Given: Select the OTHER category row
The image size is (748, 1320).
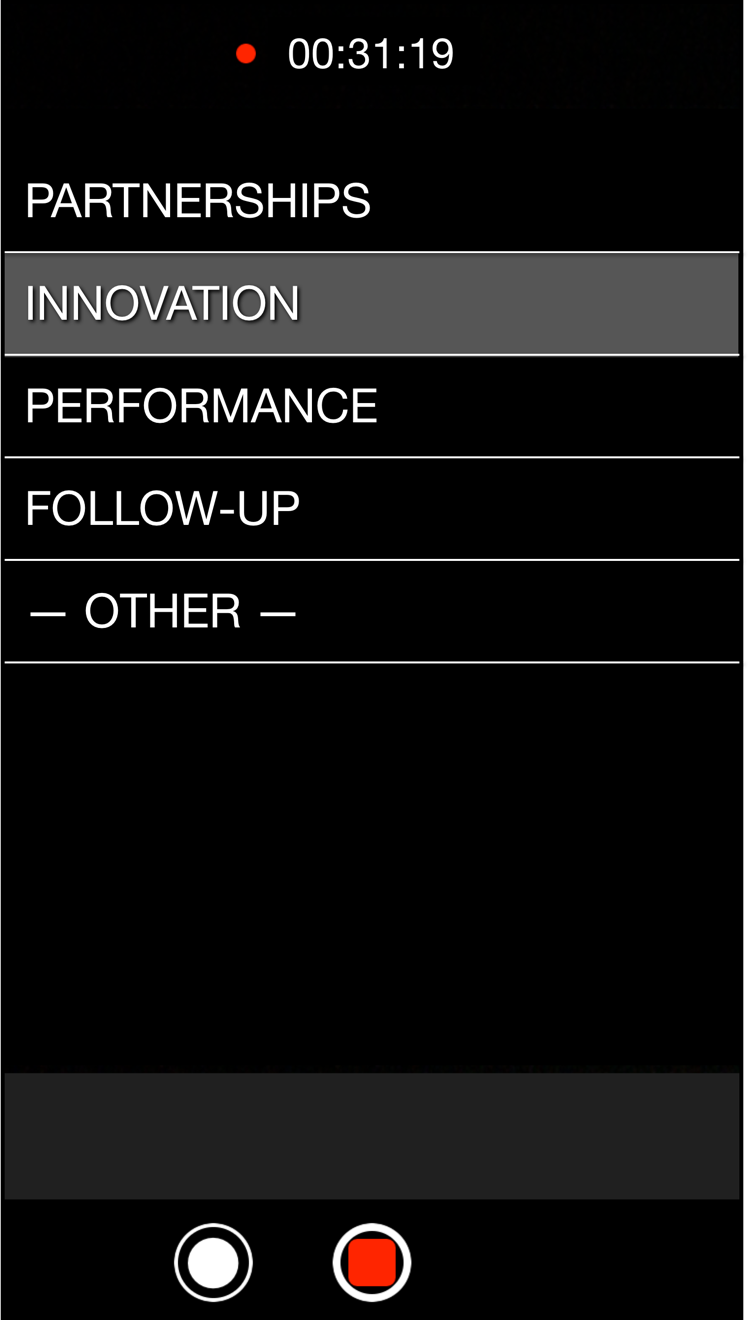Looking at the screenshot, I should [372, 612].
